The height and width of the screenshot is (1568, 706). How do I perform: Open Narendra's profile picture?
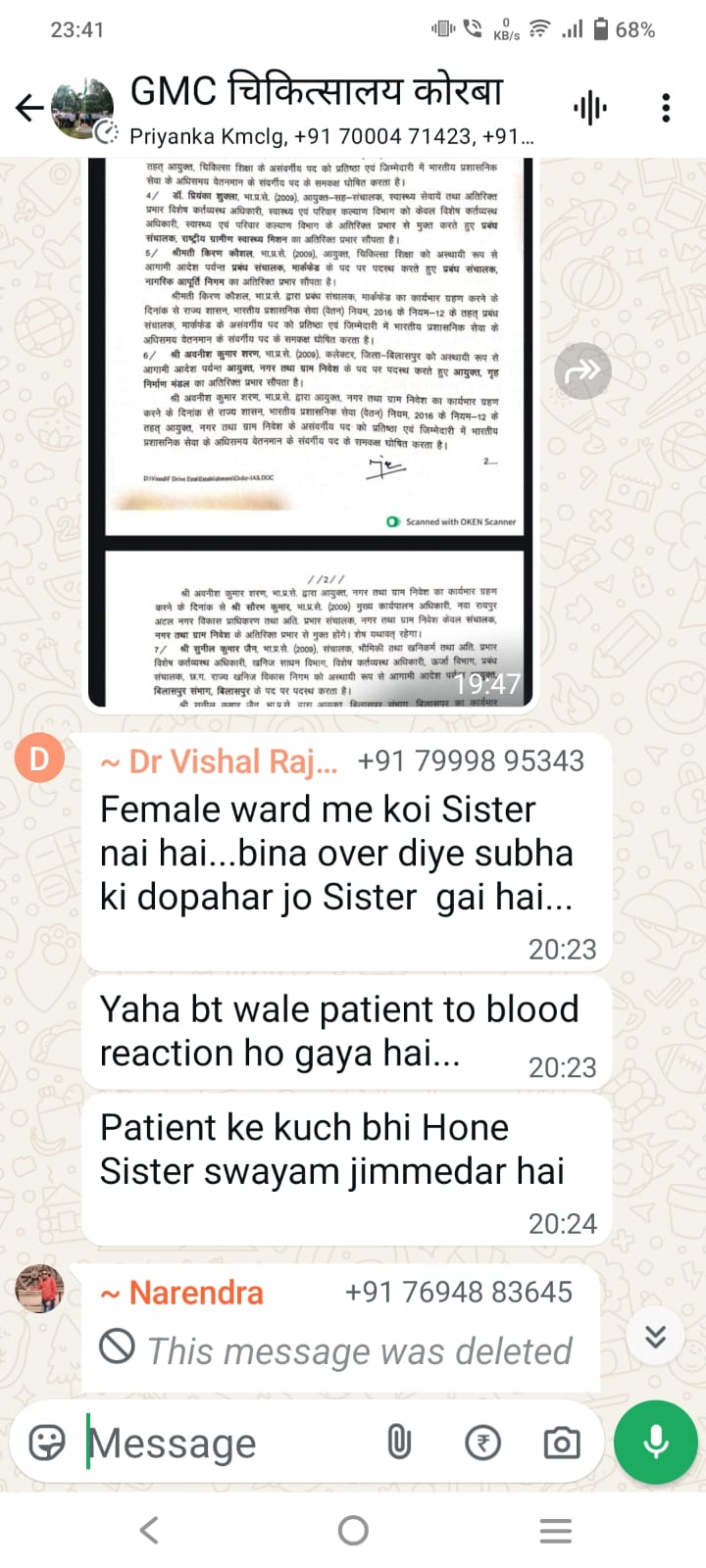39,1289
